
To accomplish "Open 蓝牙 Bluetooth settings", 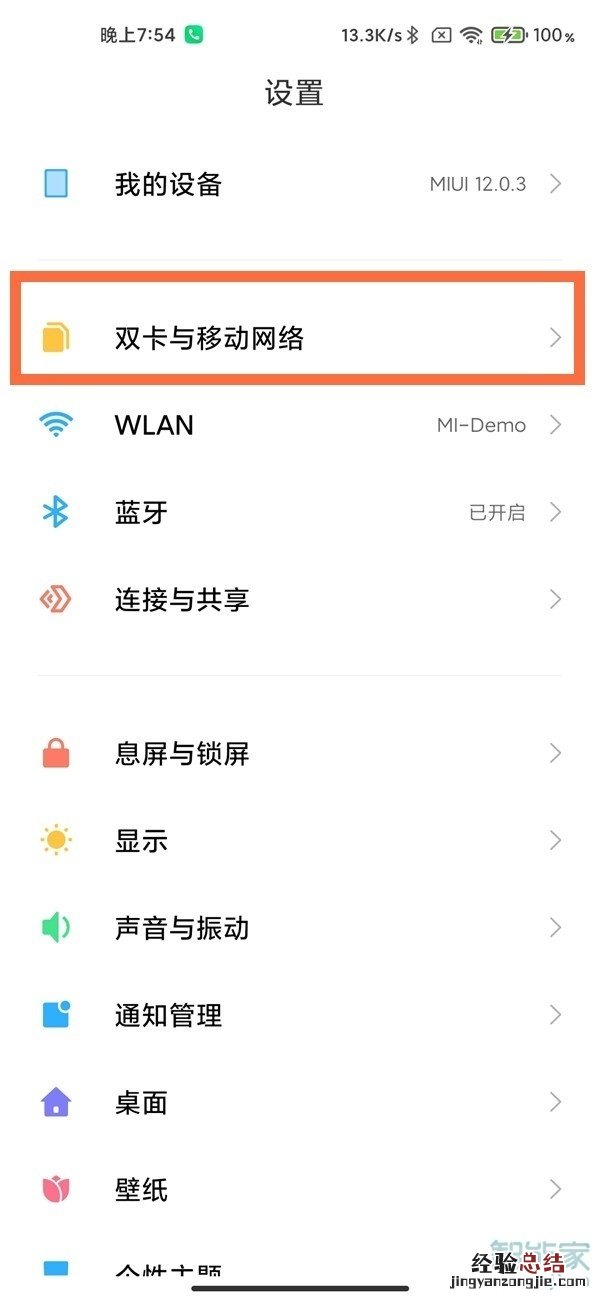I will [300, 513].
